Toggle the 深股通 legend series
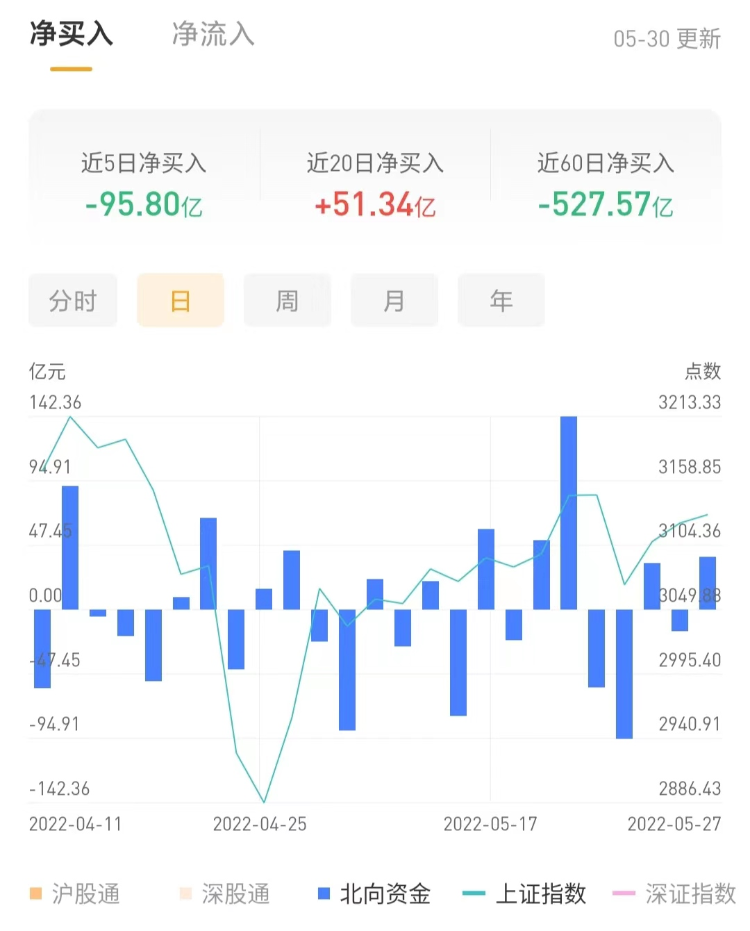750x931 pixels. click(223, 893)
